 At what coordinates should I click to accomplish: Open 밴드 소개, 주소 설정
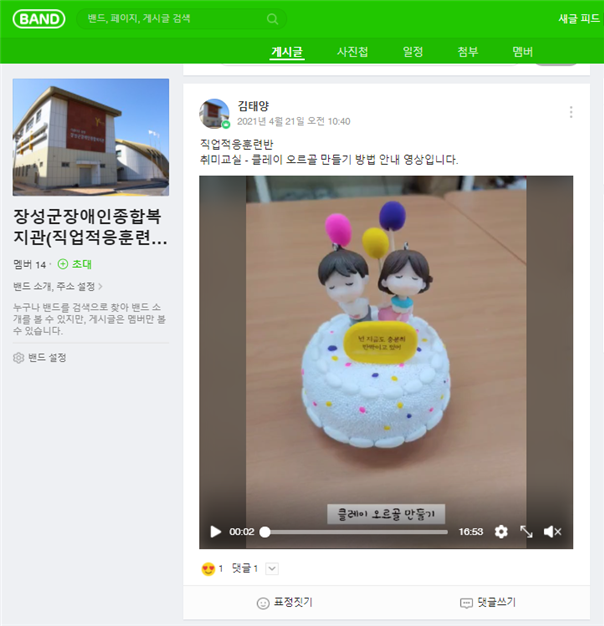pyautogui.click(x=57, y=286)
